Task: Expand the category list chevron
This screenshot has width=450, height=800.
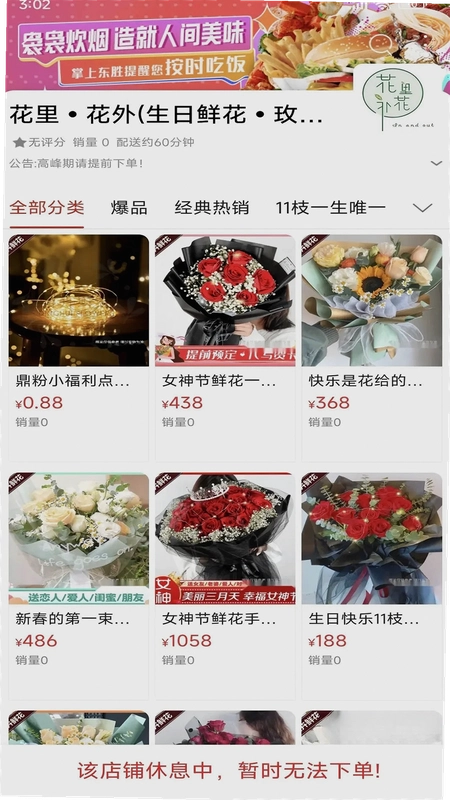Action: 422,208
